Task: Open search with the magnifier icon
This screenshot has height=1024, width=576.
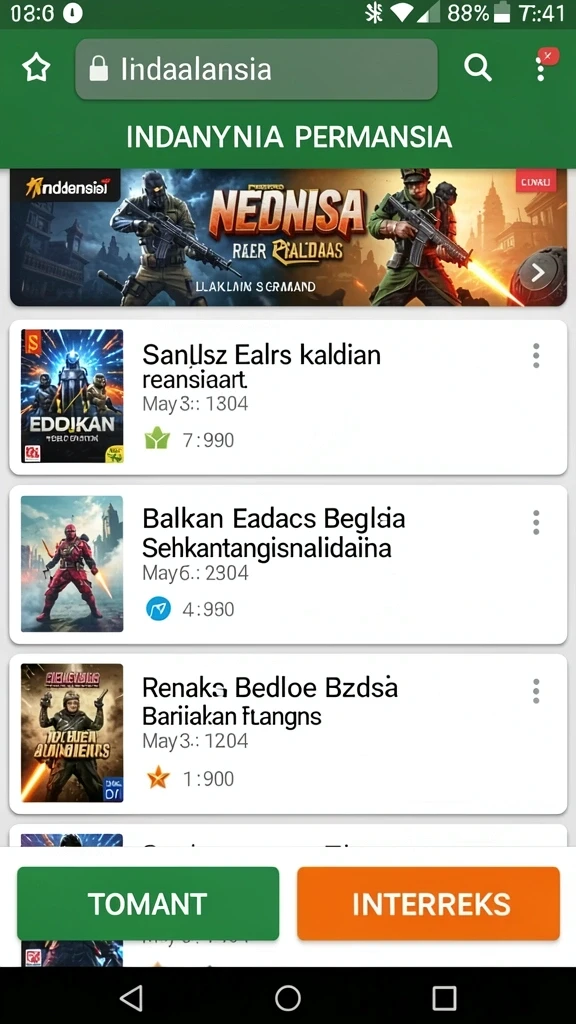Action: click(x=477, y=68)
